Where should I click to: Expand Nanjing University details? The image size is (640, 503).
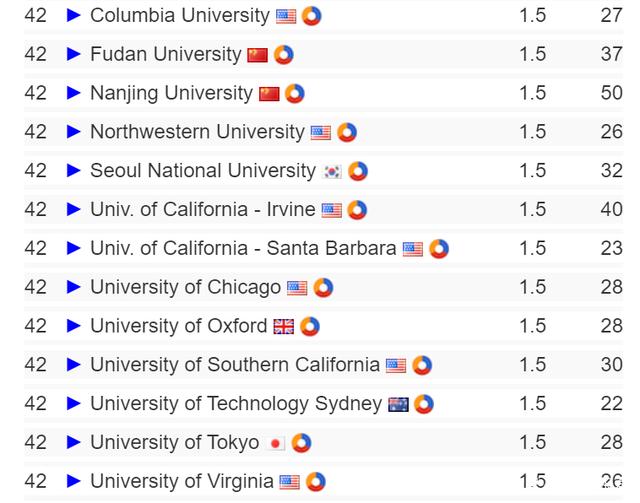73,93
